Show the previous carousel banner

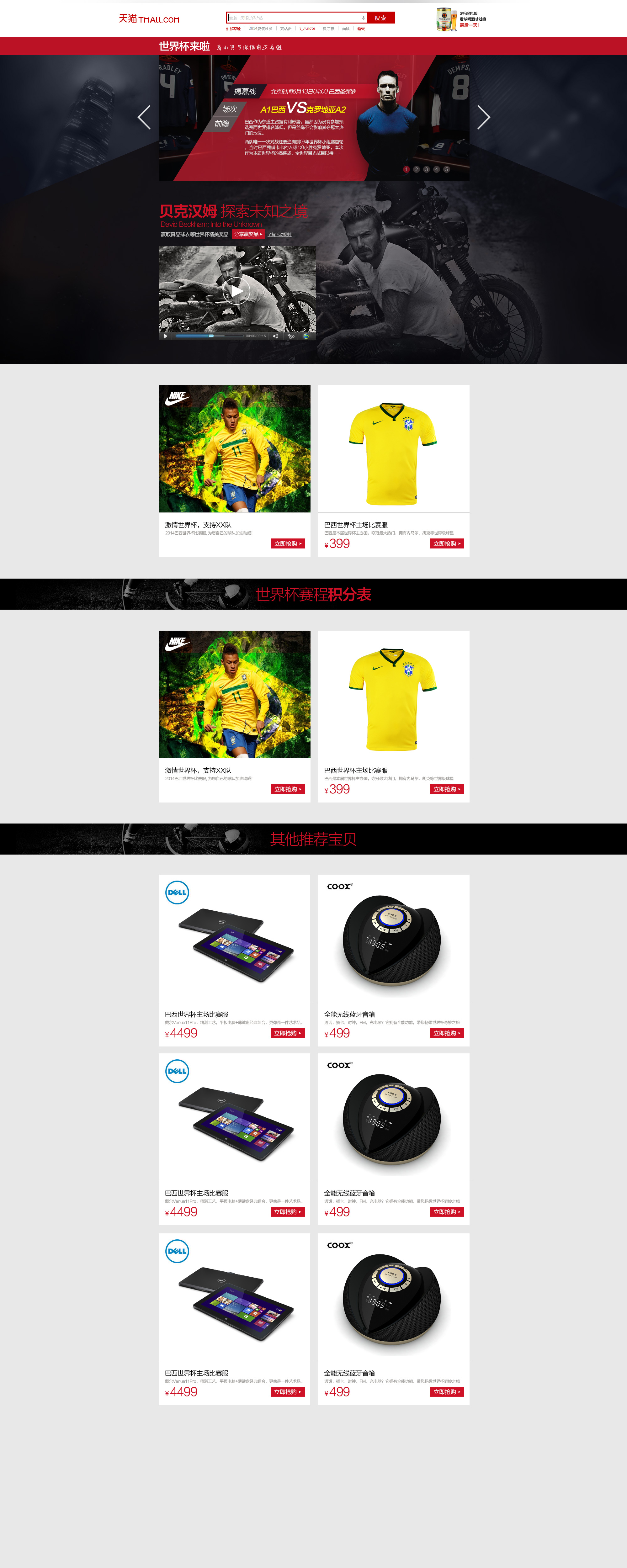pos(144,118)
